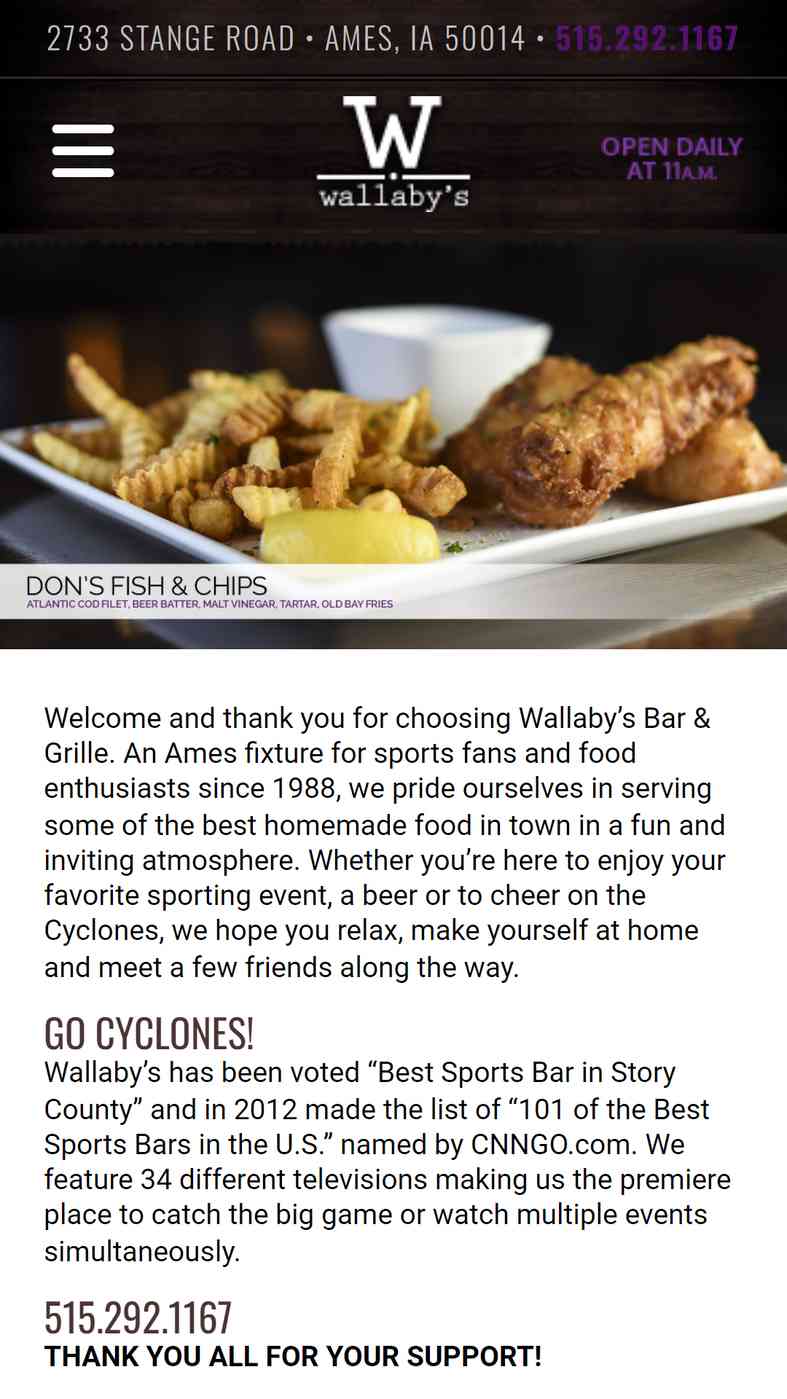Open the hamburger navigation menu
The image size is (787, 1399).
[x=83, y=151]
